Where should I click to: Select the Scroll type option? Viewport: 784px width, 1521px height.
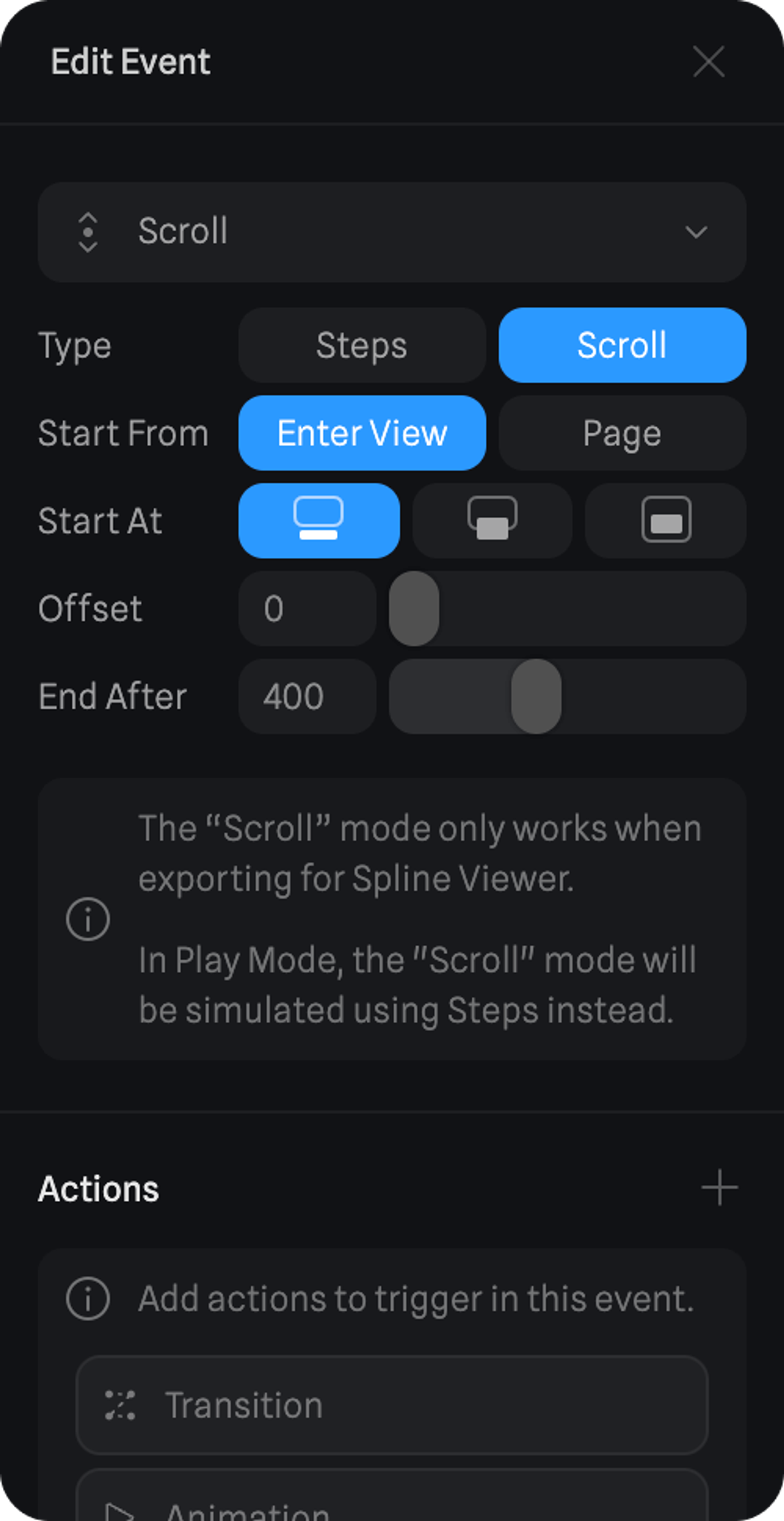pos(622,345)
